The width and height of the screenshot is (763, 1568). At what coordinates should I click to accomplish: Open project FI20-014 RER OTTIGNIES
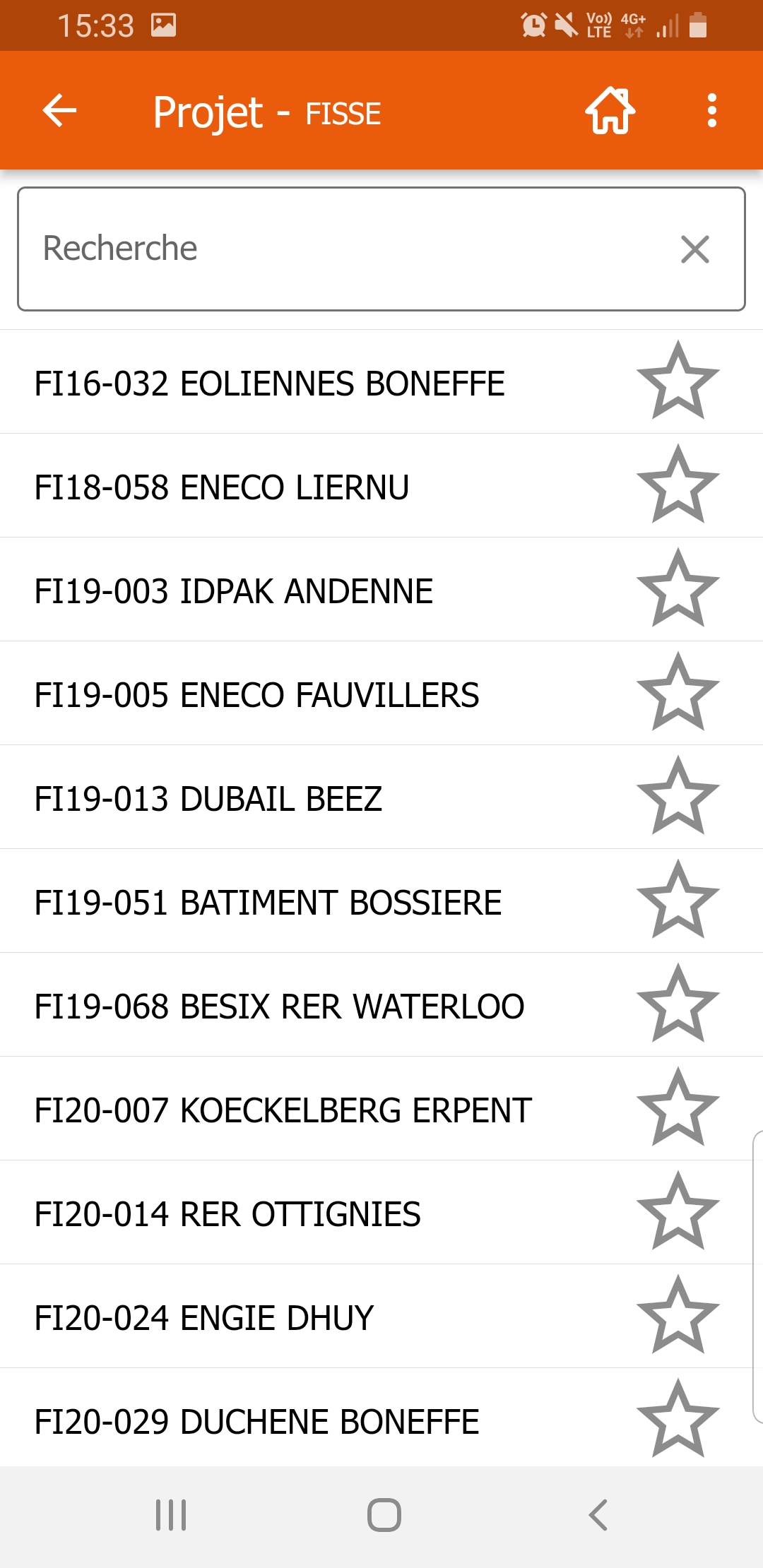227,1214
